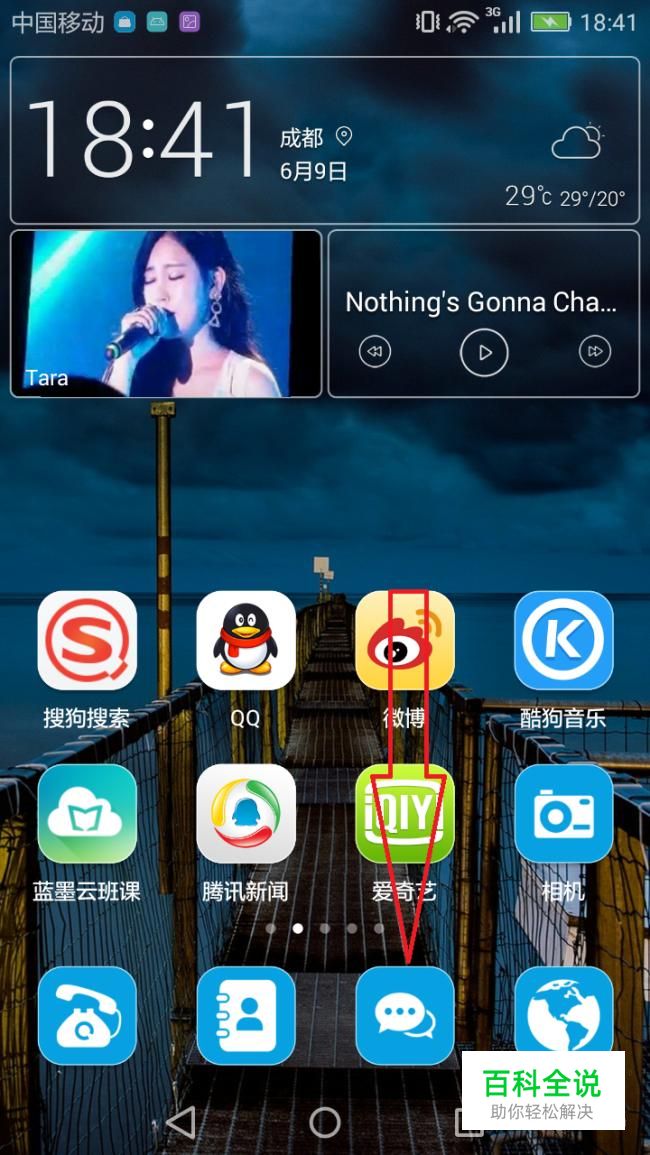
Task: Skip to the previous track
Action: (x=374, y=352)
